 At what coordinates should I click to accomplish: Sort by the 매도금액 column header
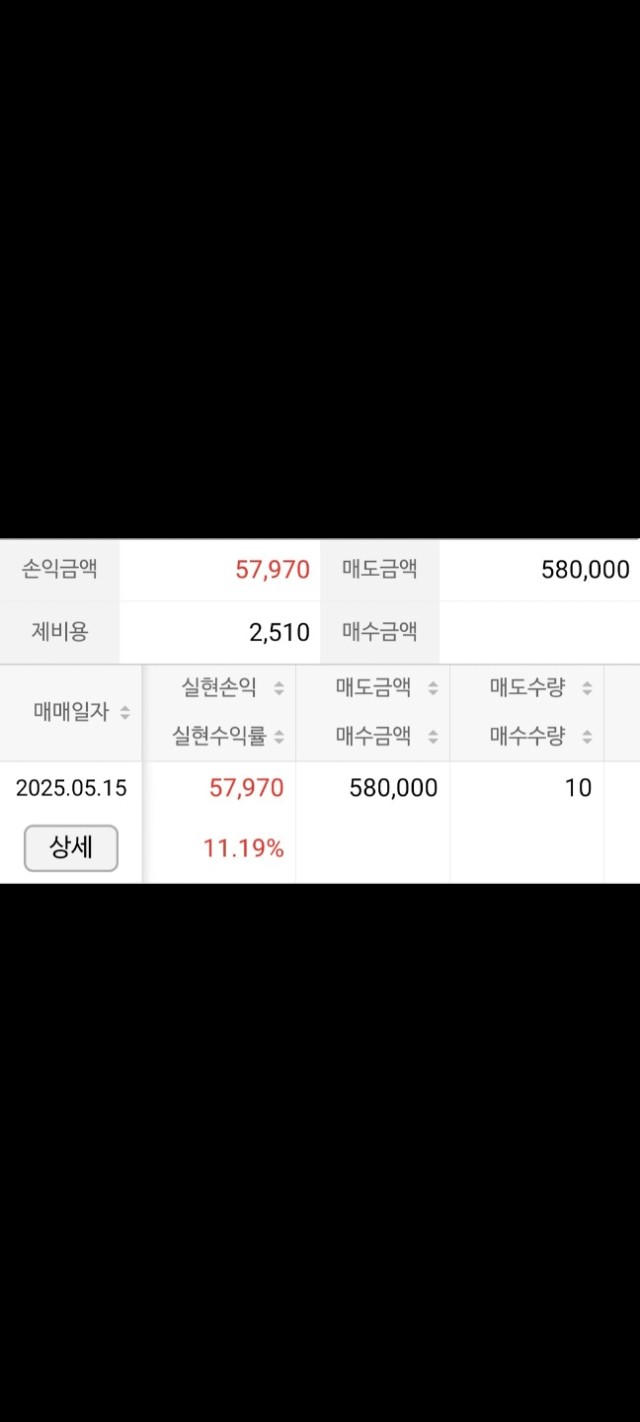point(387,688)
